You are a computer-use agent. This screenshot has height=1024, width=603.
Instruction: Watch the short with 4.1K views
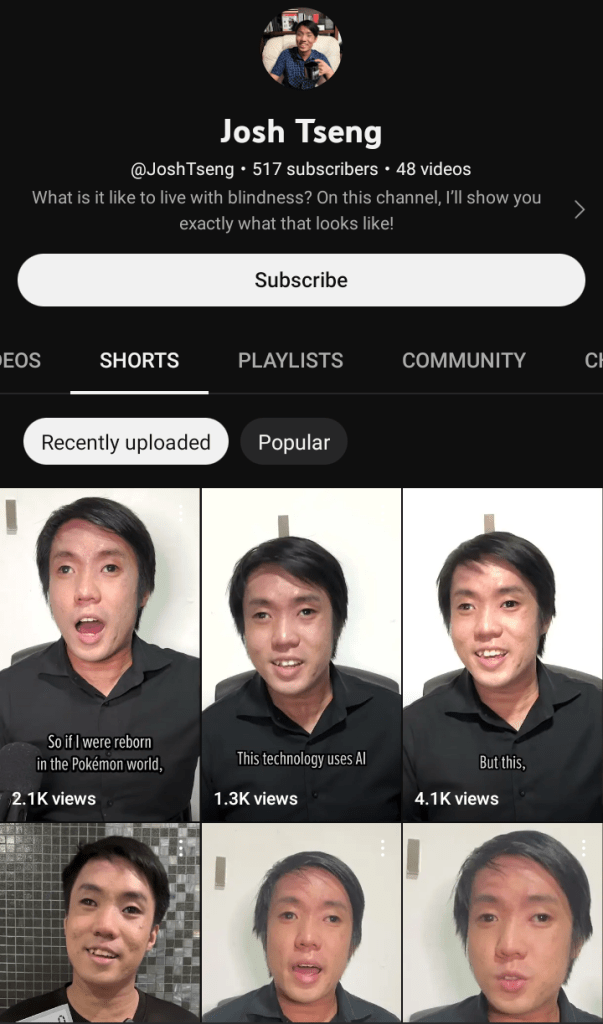[502, 650]
